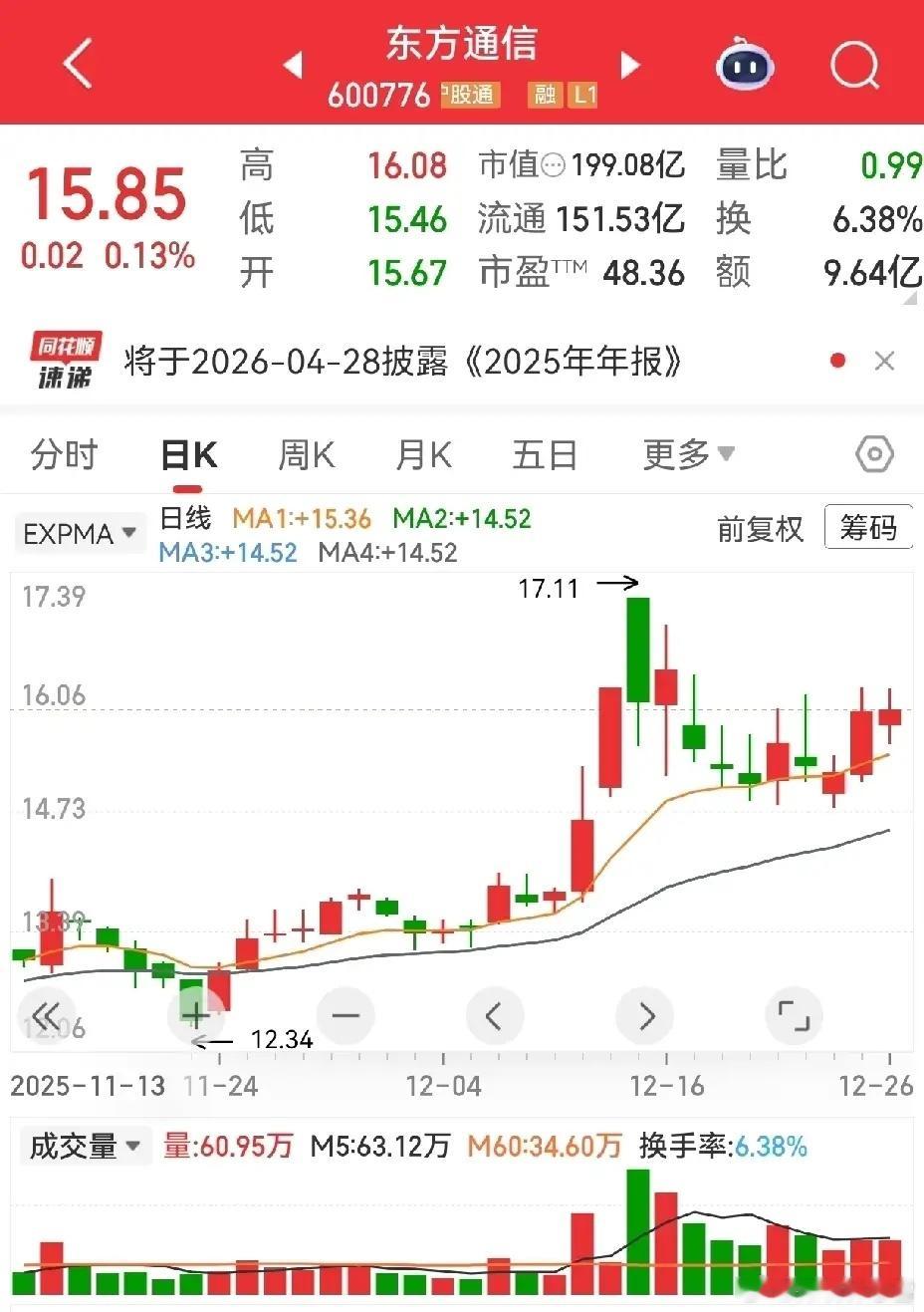The image size is (924, 1312).
Task: Open the 2025 annual report disclosure notice
Action: point(402,361)
